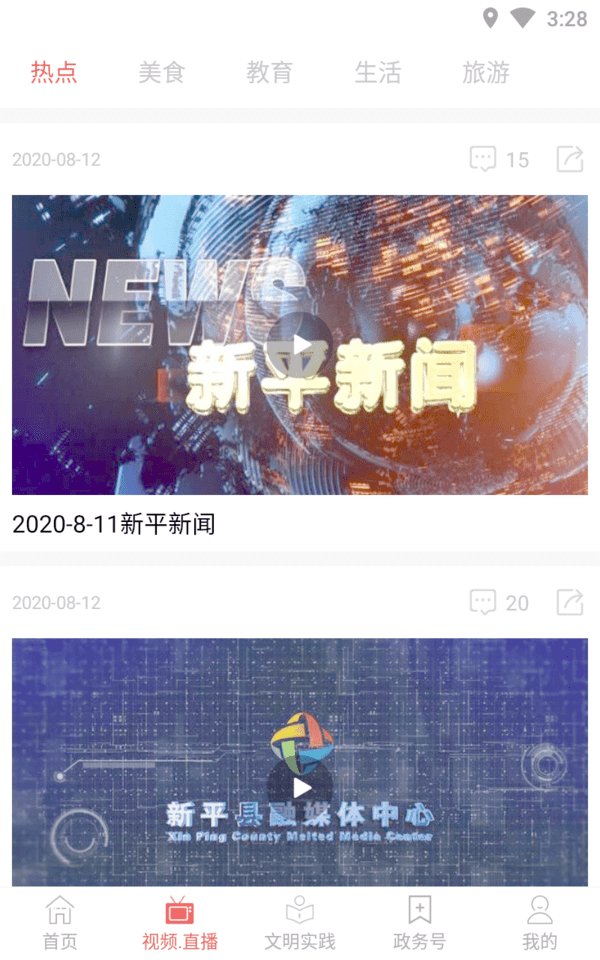The width and height of the screenshot is (600, 960).
Task: Switch to the 旅游 tab
Action: [486, 73]
